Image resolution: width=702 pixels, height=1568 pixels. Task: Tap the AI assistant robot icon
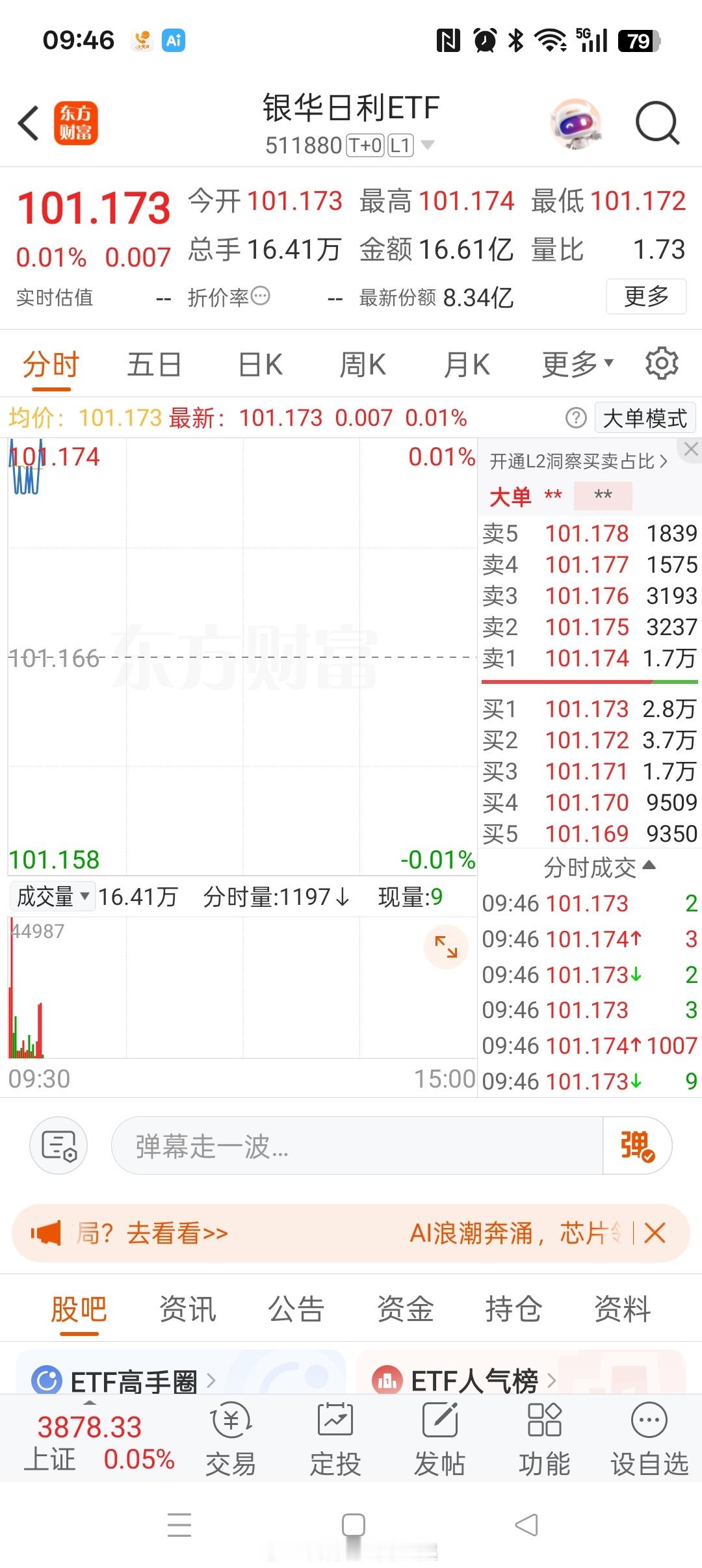[576, 122]
